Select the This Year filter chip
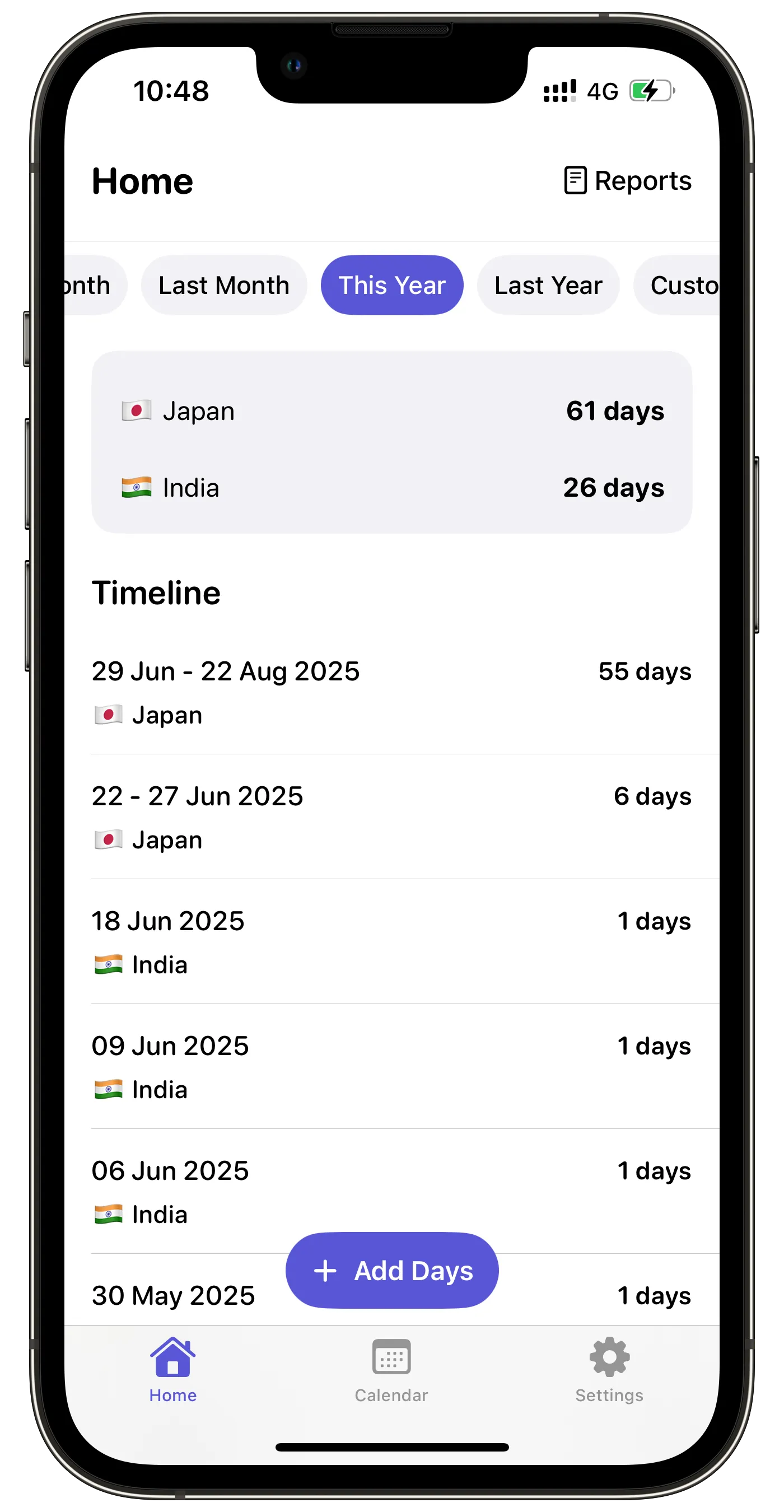The height and width of the screenshot is (1512, 784). [392, 285]
